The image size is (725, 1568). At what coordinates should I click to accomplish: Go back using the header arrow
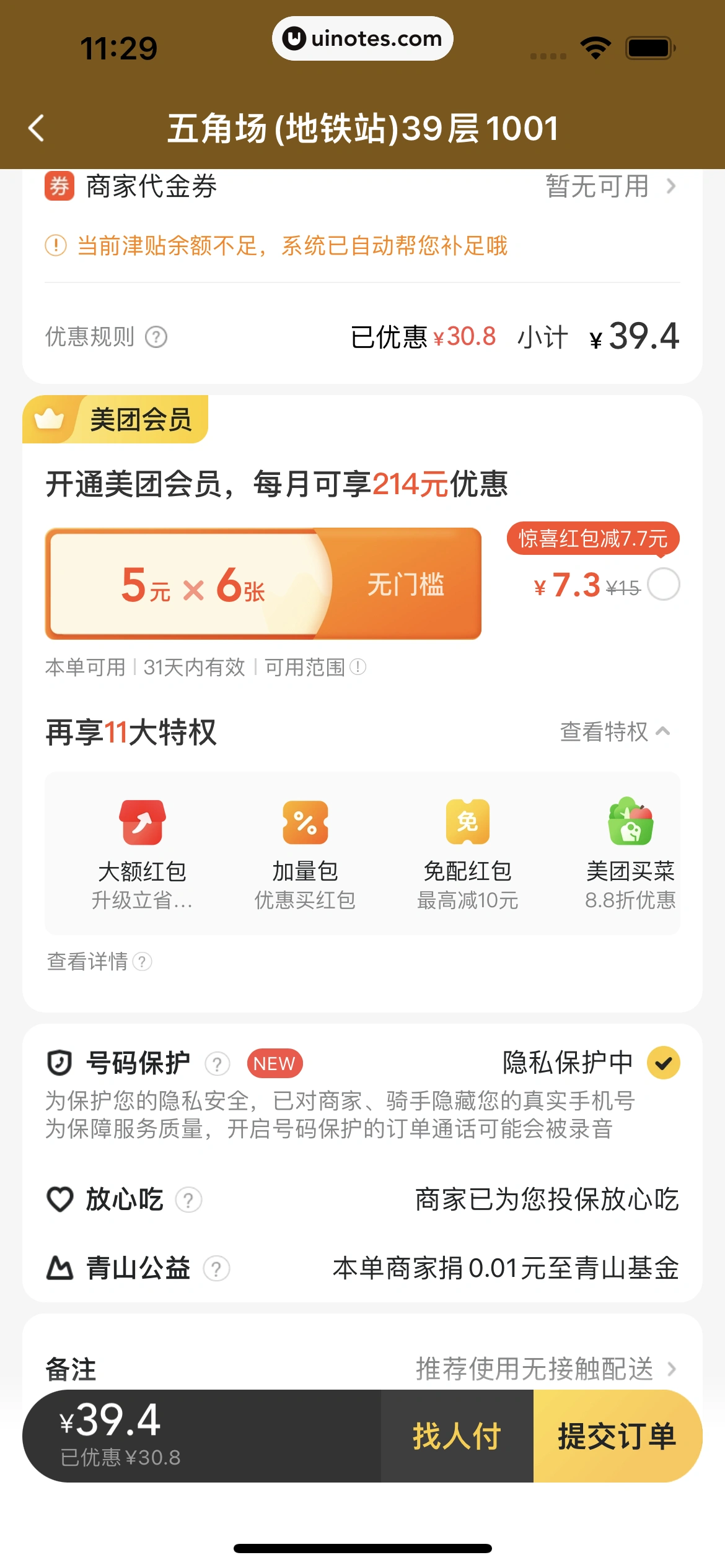click(x=37, y=128)
